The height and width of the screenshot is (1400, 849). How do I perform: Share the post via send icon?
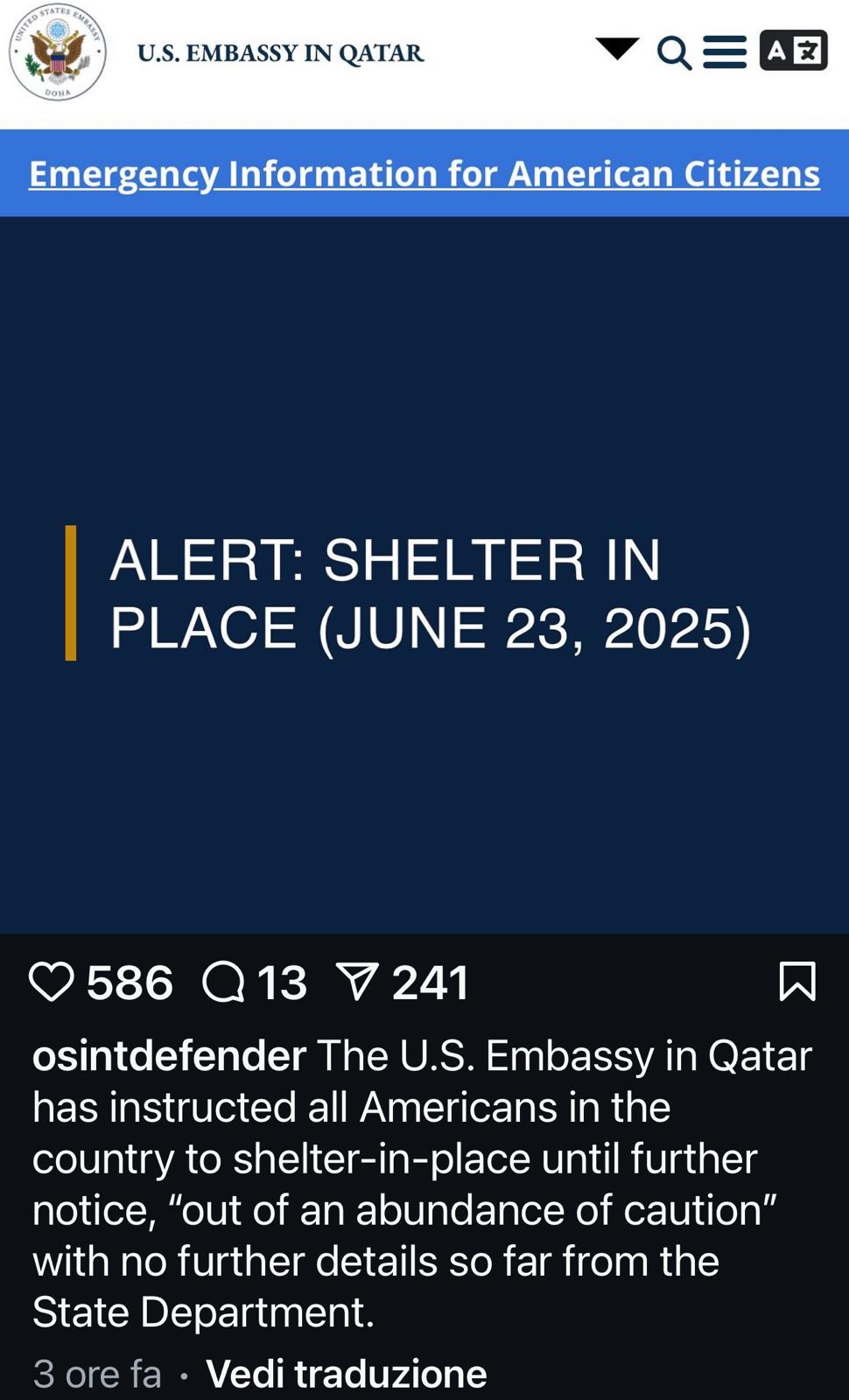[x=357, y=982]
